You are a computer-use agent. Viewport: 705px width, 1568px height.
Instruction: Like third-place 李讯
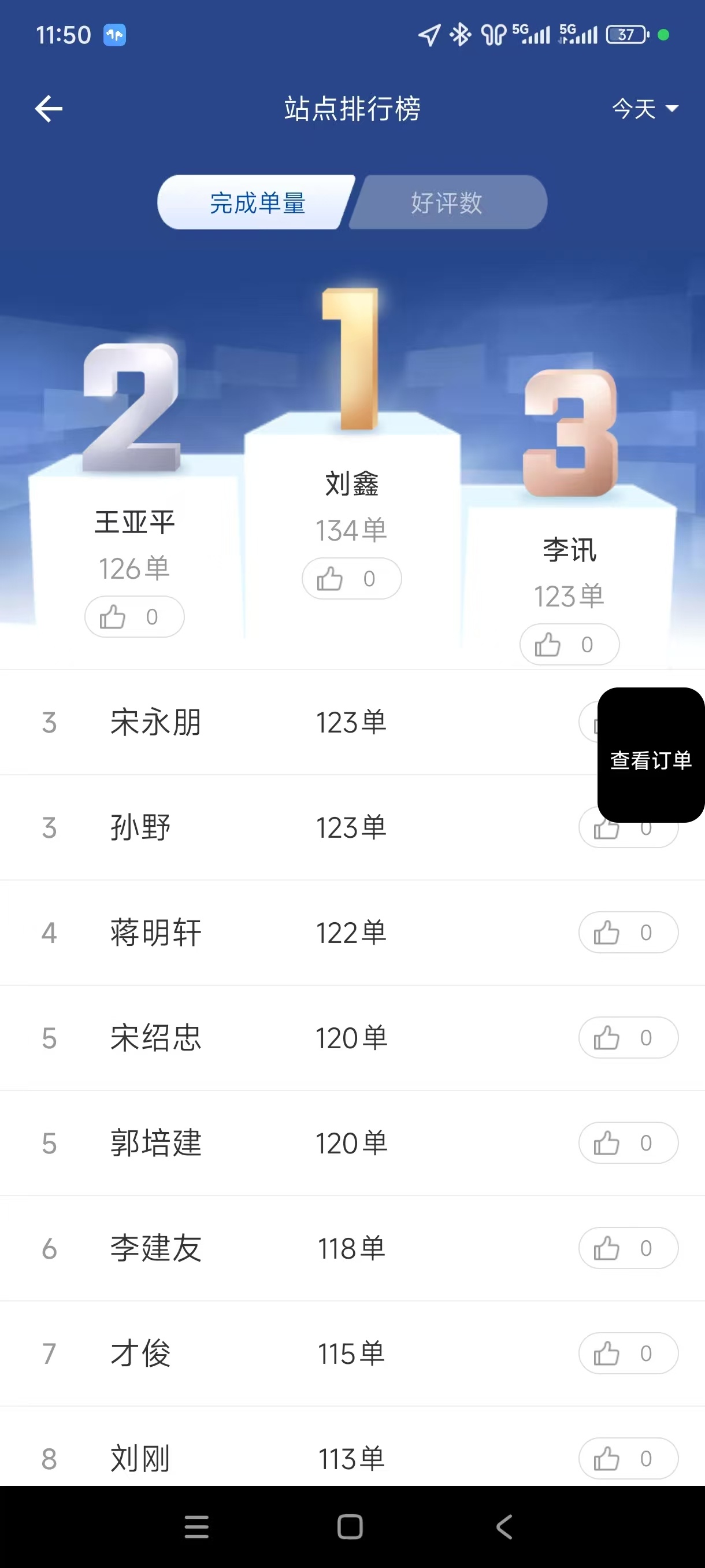click(x=569, y=644)
